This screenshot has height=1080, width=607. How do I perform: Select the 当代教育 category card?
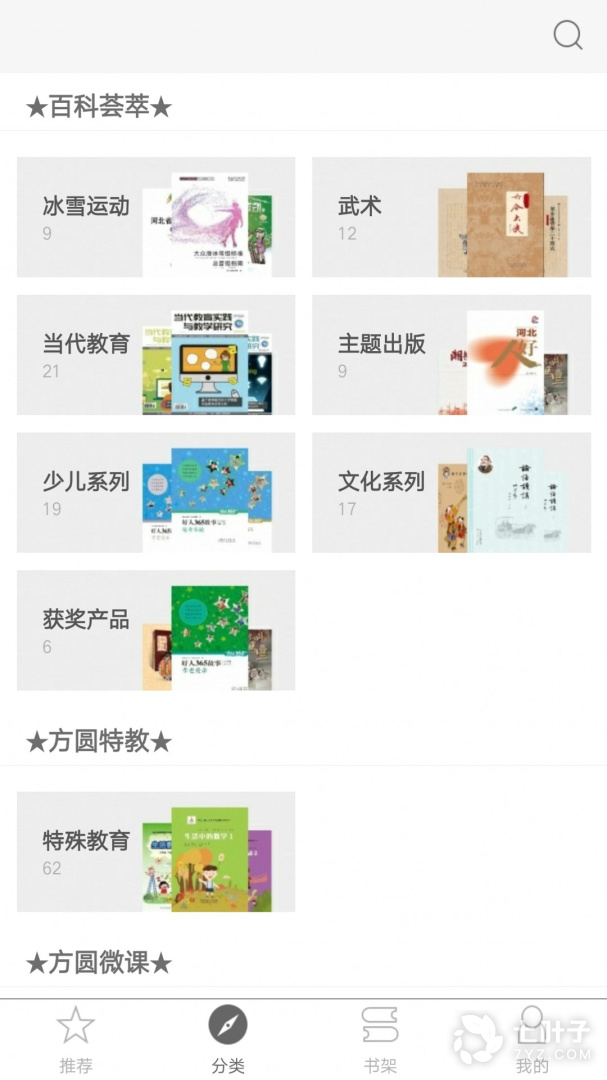(x=156, y=355)
